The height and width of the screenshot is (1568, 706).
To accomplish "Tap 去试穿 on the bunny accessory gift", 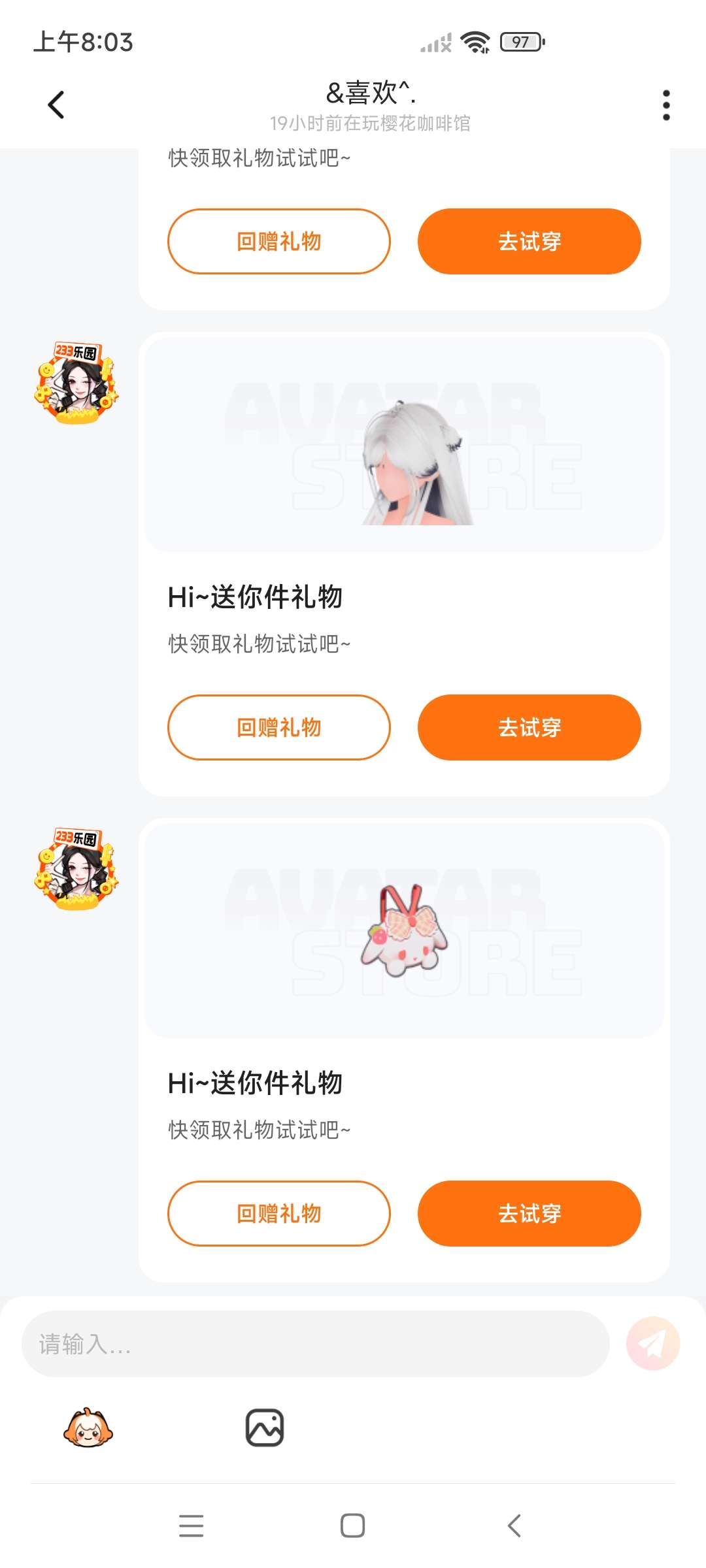I will (x=529, y=1213).
